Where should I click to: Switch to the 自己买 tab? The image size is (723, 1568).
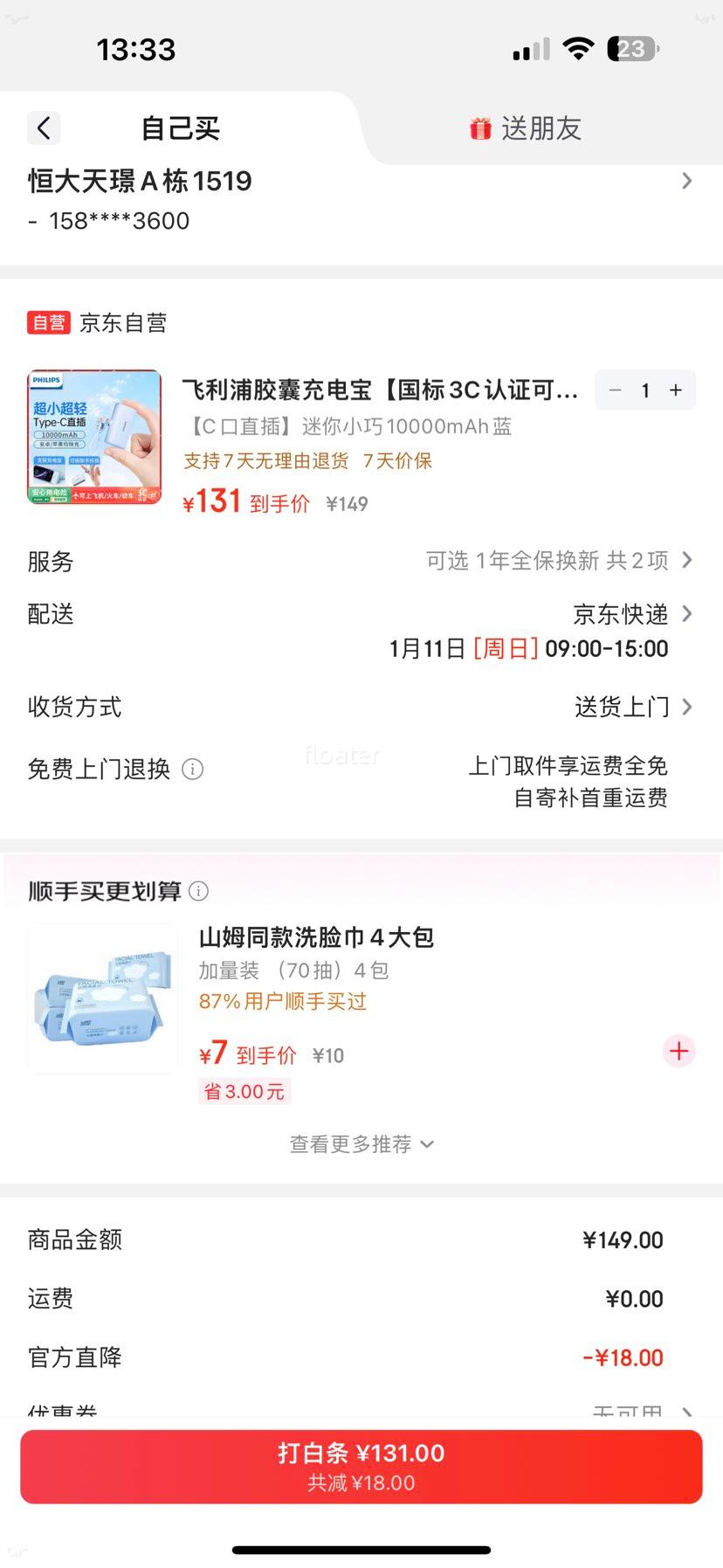coord(179,128)
